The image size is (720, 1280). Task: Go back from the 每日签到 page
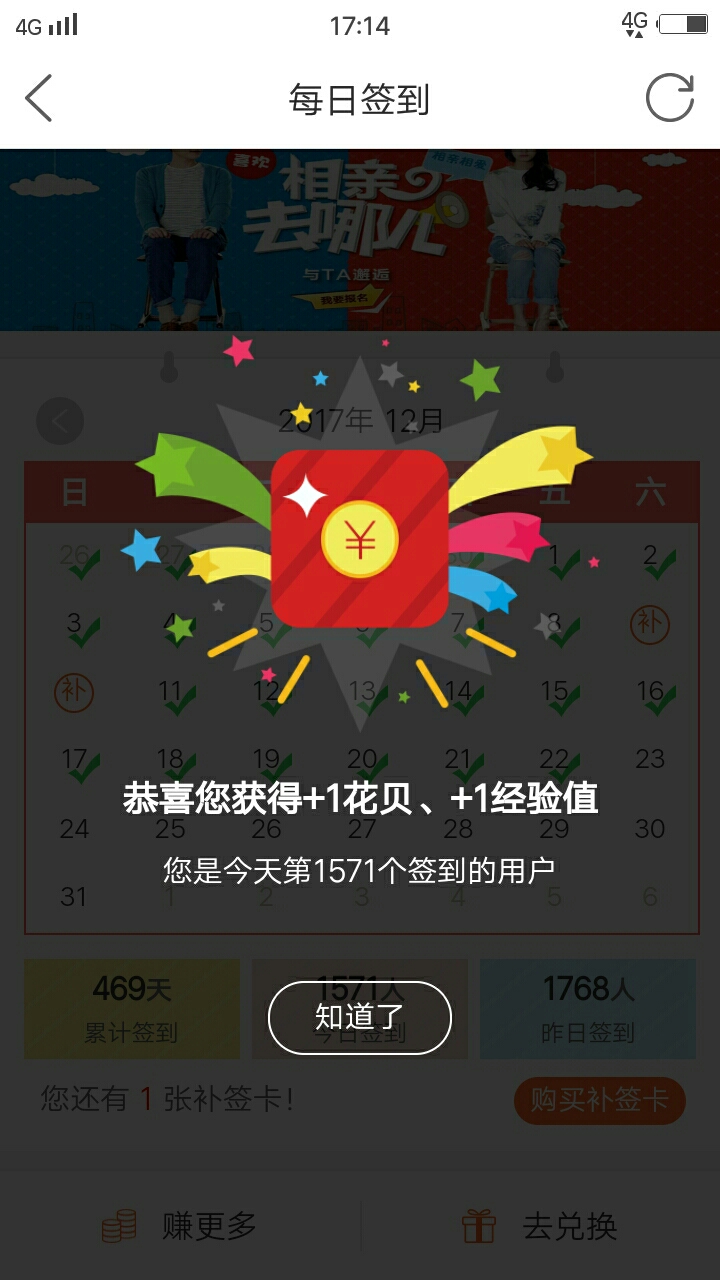click(39, 99)
